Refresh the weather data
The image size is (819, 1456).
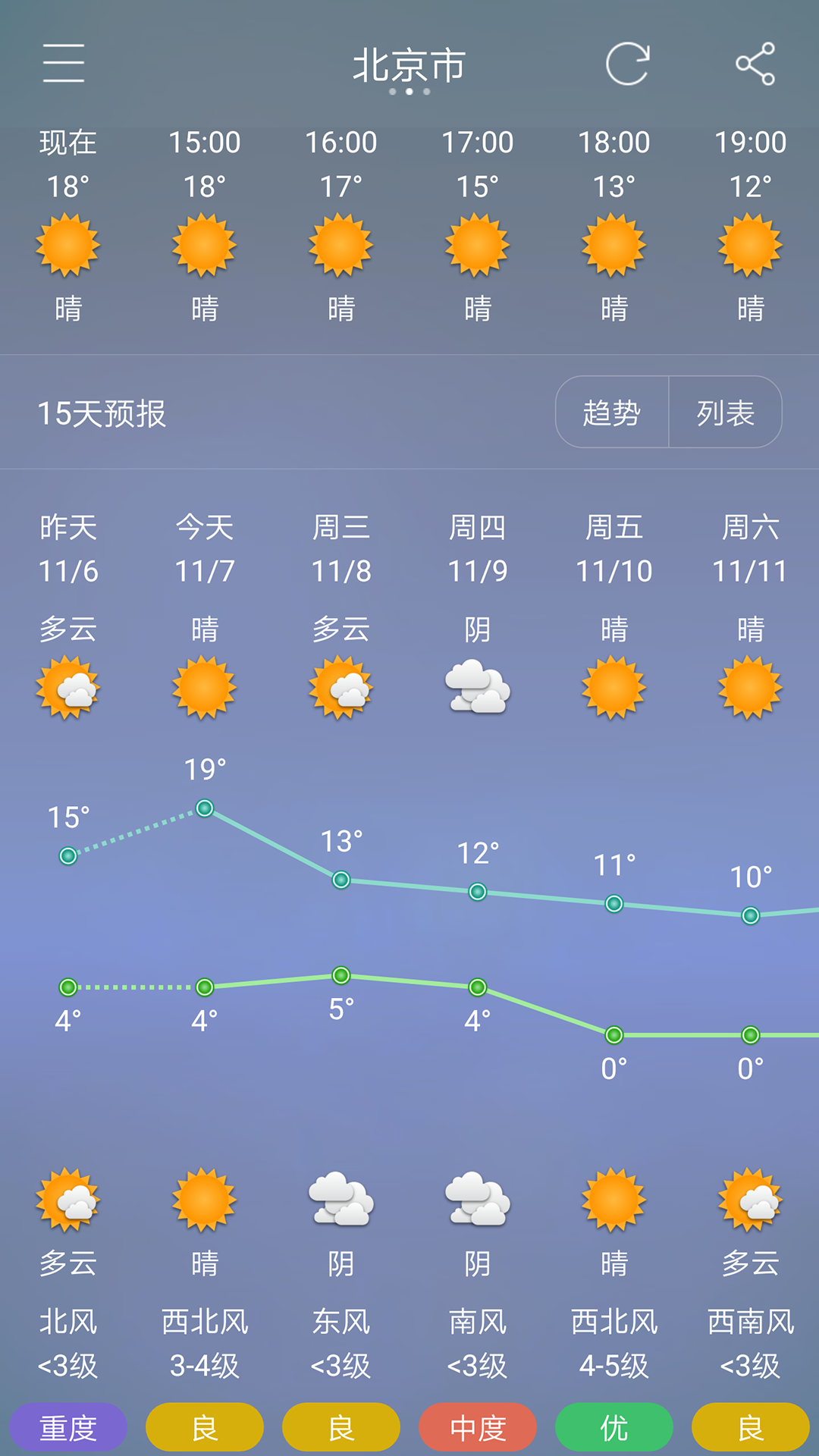627,64
